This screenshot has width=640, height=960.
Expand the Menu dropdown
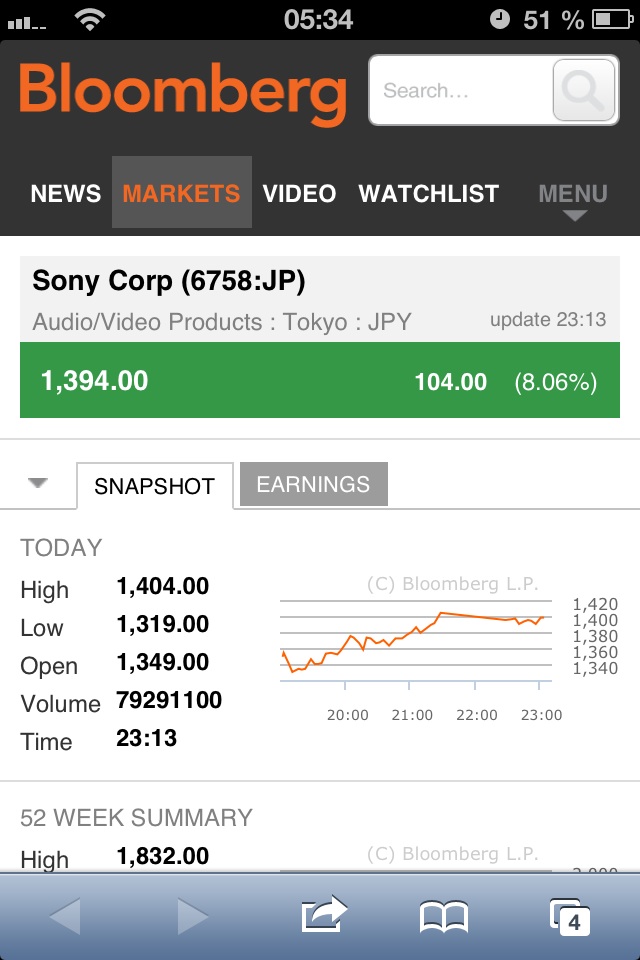573,198
